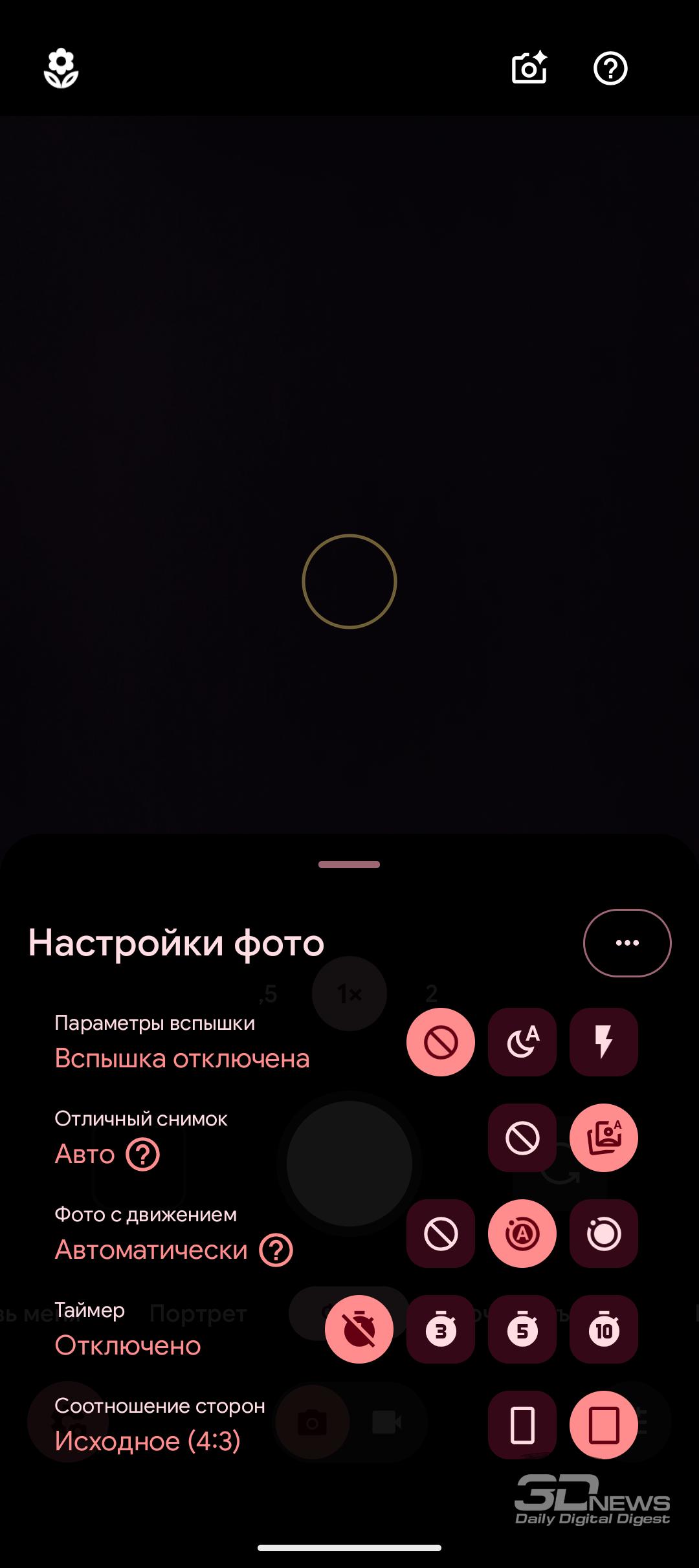Select flash off option
The width and height of the screenshot is (699, 1568).
click(x=441, y=1042)
